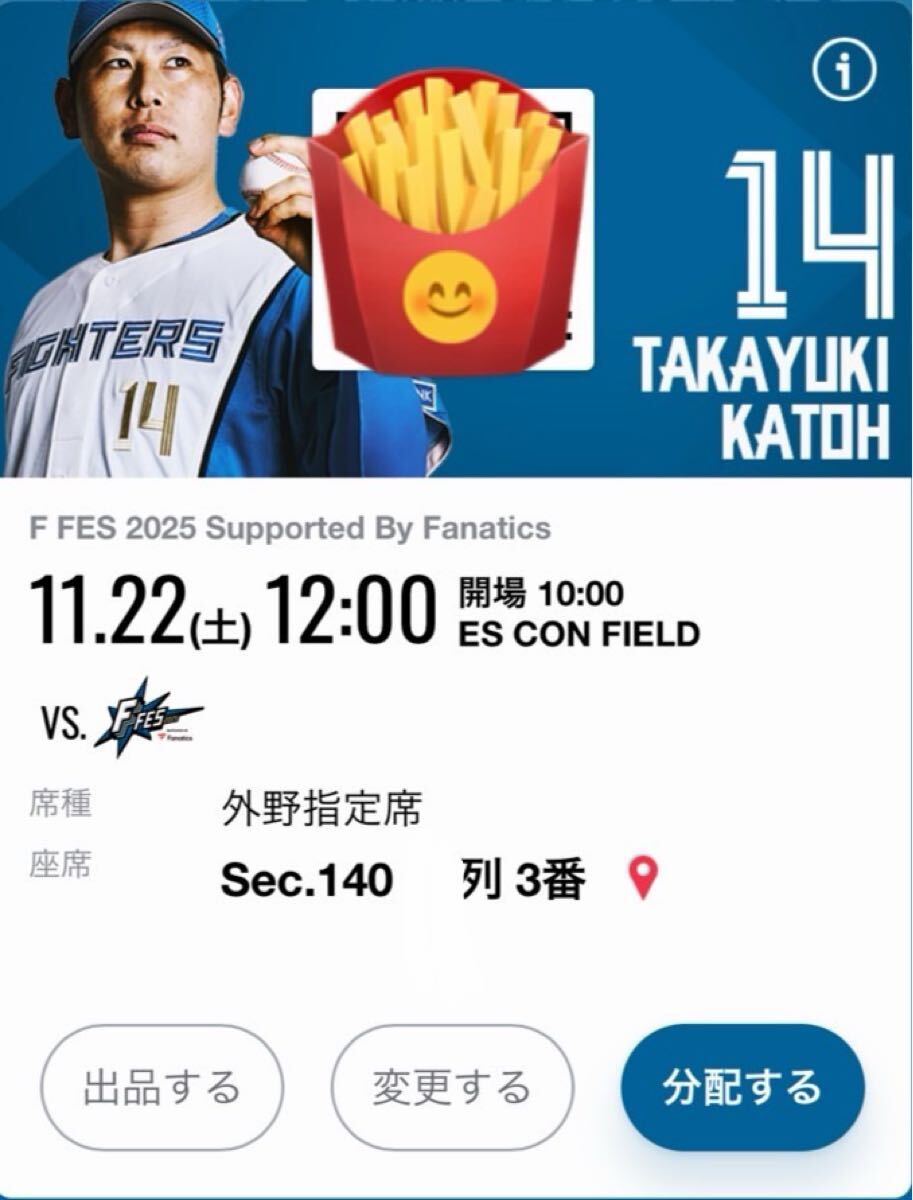Tap the 分配する button
The width and height of the screenshot is (913, 1200).
741,1087
